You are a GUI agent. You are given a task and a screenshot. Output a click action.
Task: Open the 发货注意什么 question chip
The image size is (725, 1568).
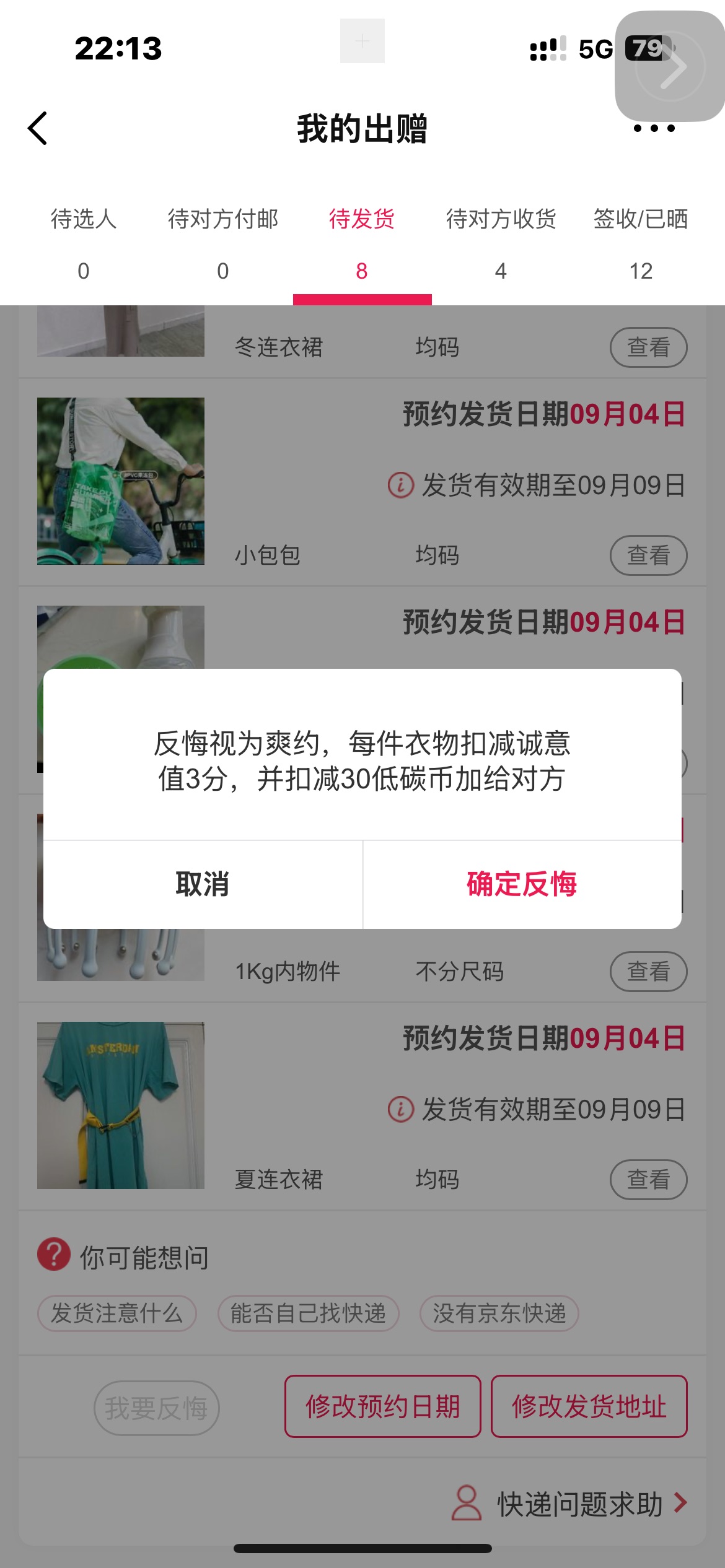pos(117,1313)
